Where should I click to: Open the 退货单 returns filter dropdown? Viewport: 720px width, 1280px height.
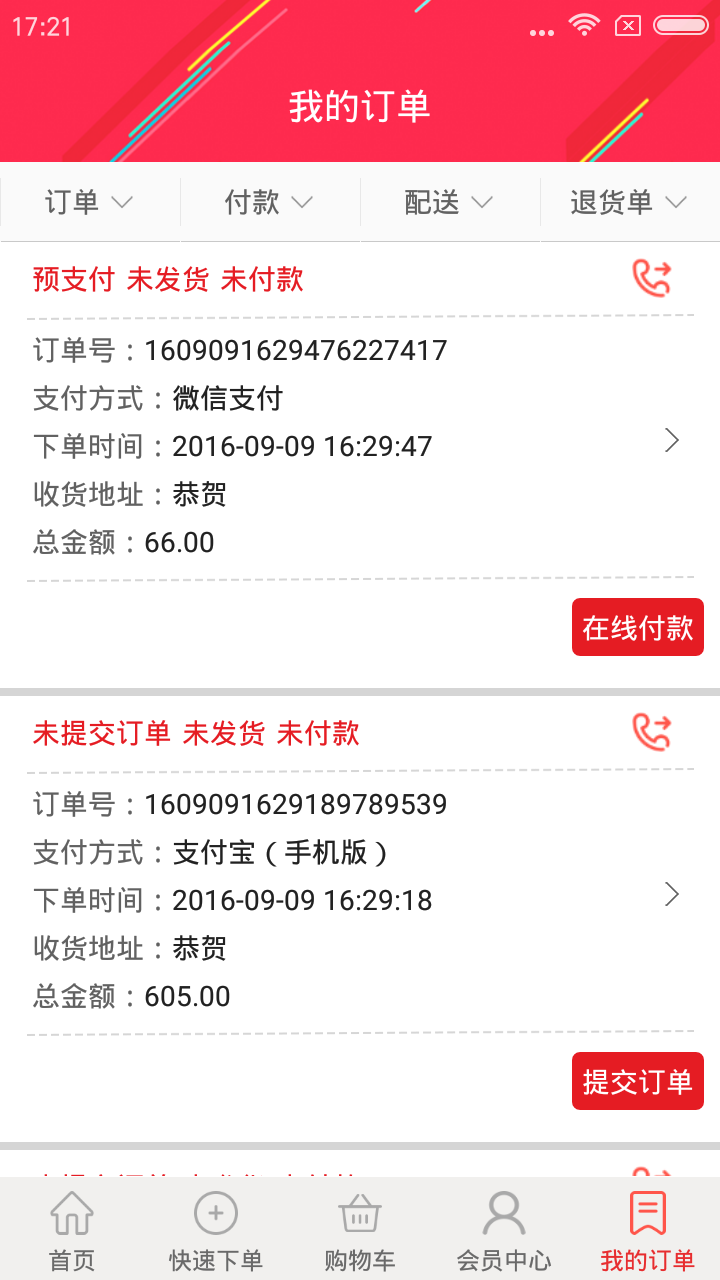(x=630, y=202)
